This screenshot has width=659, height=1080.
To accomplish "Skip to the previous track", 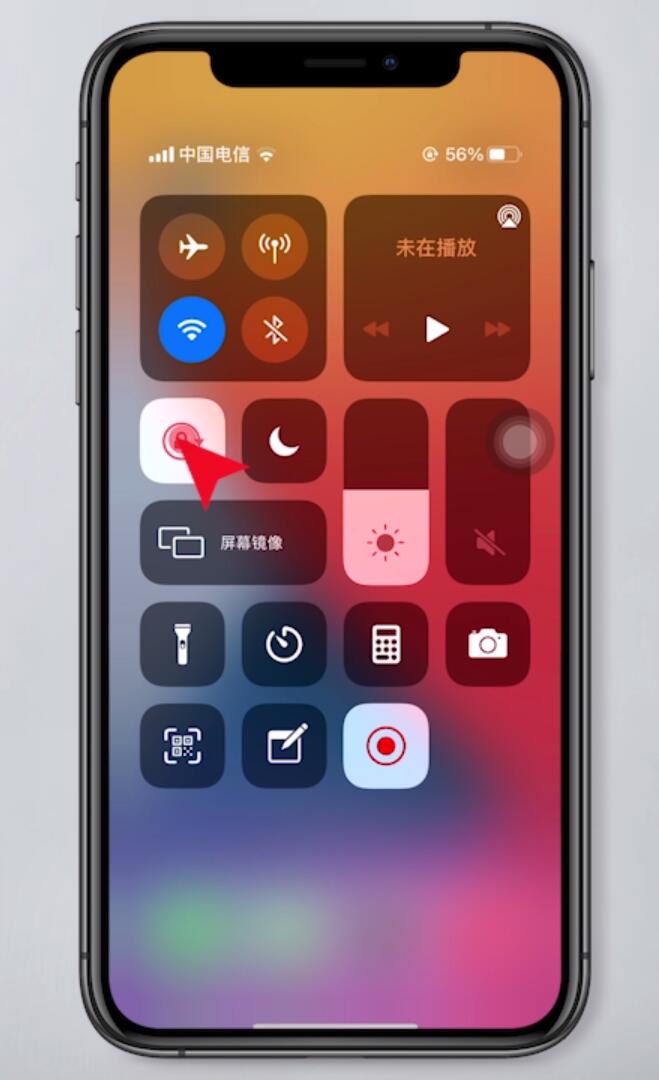I will [376, 329].
